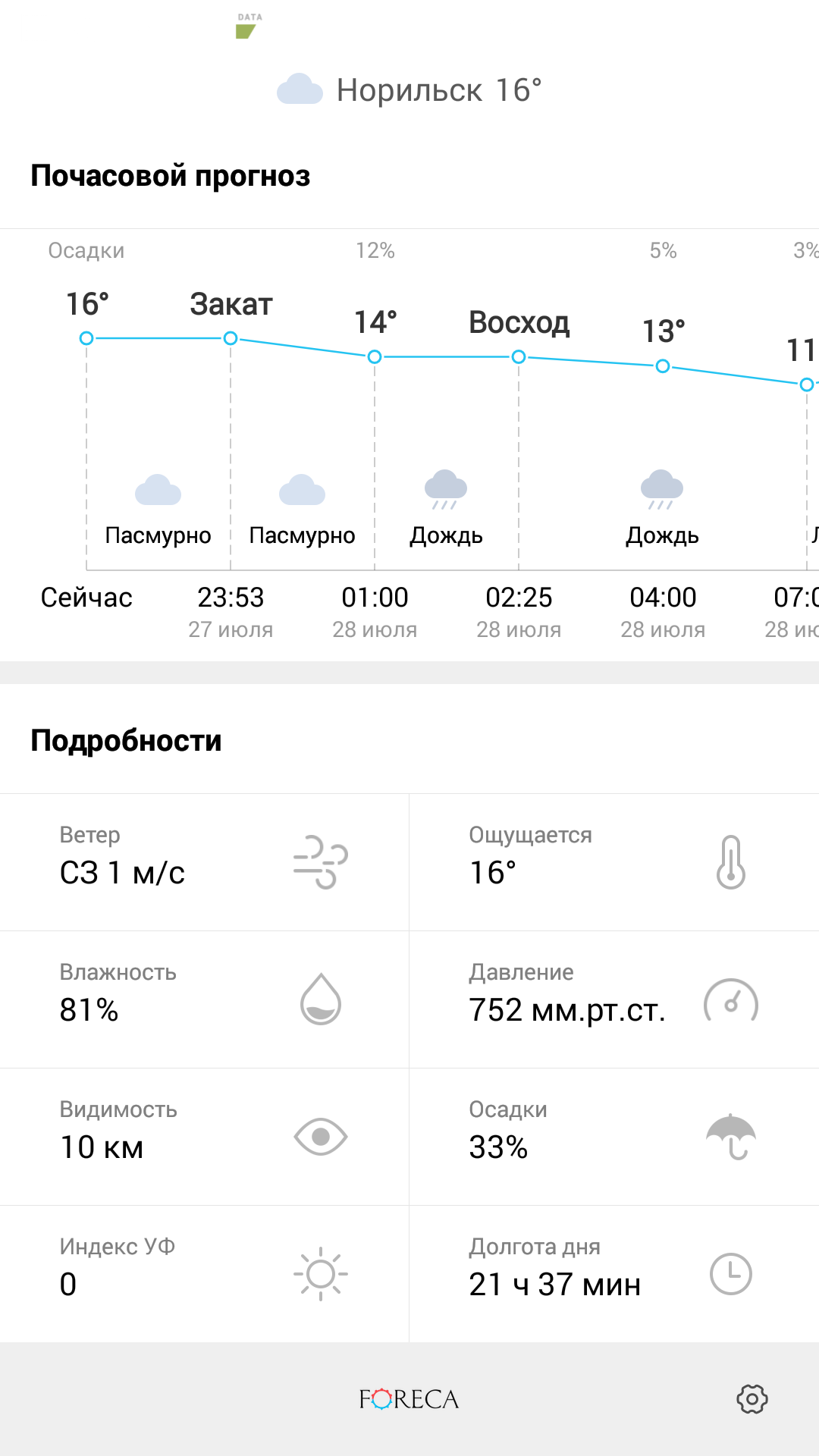
Task: Open the Foreca logo link
Action: pos(409,1399)
